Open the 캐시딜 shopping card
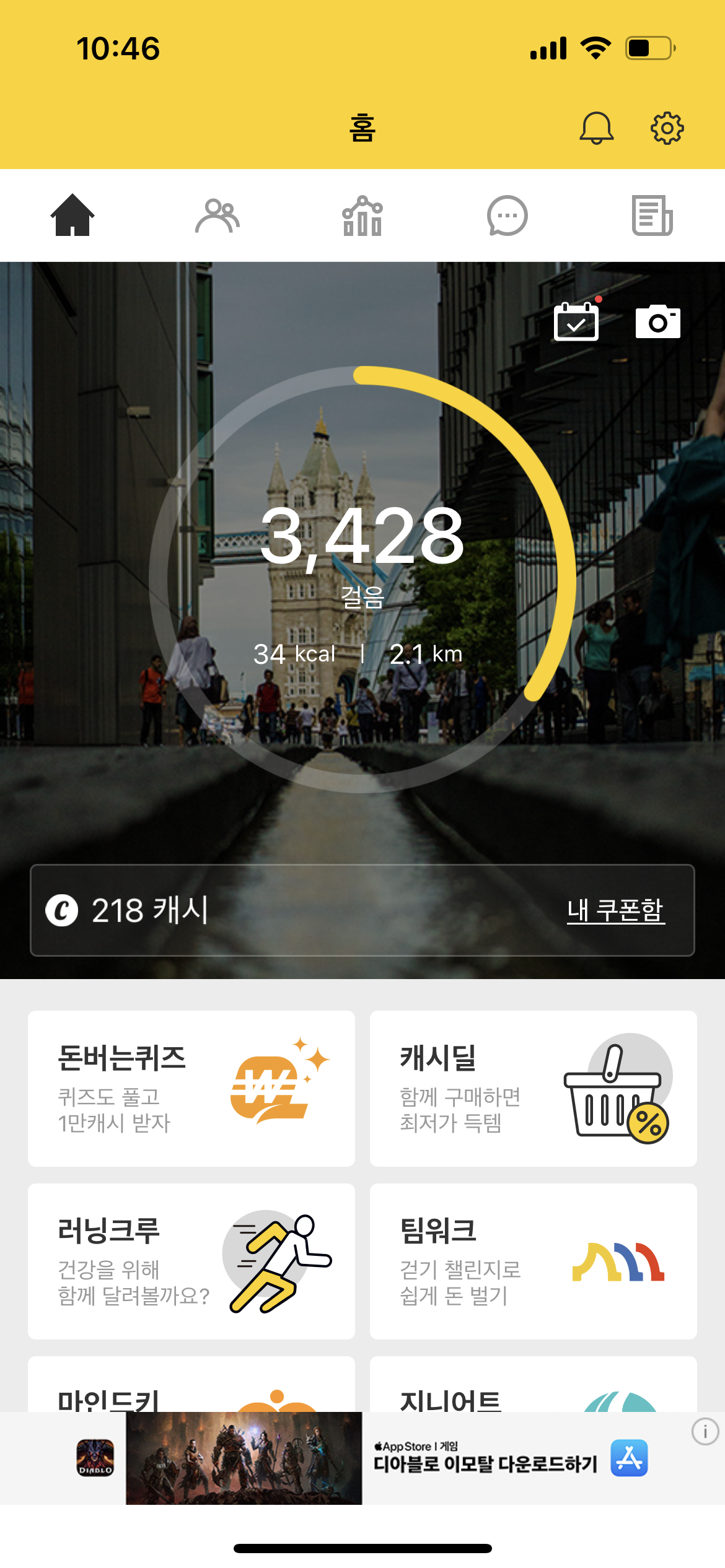 (533, 1088)
